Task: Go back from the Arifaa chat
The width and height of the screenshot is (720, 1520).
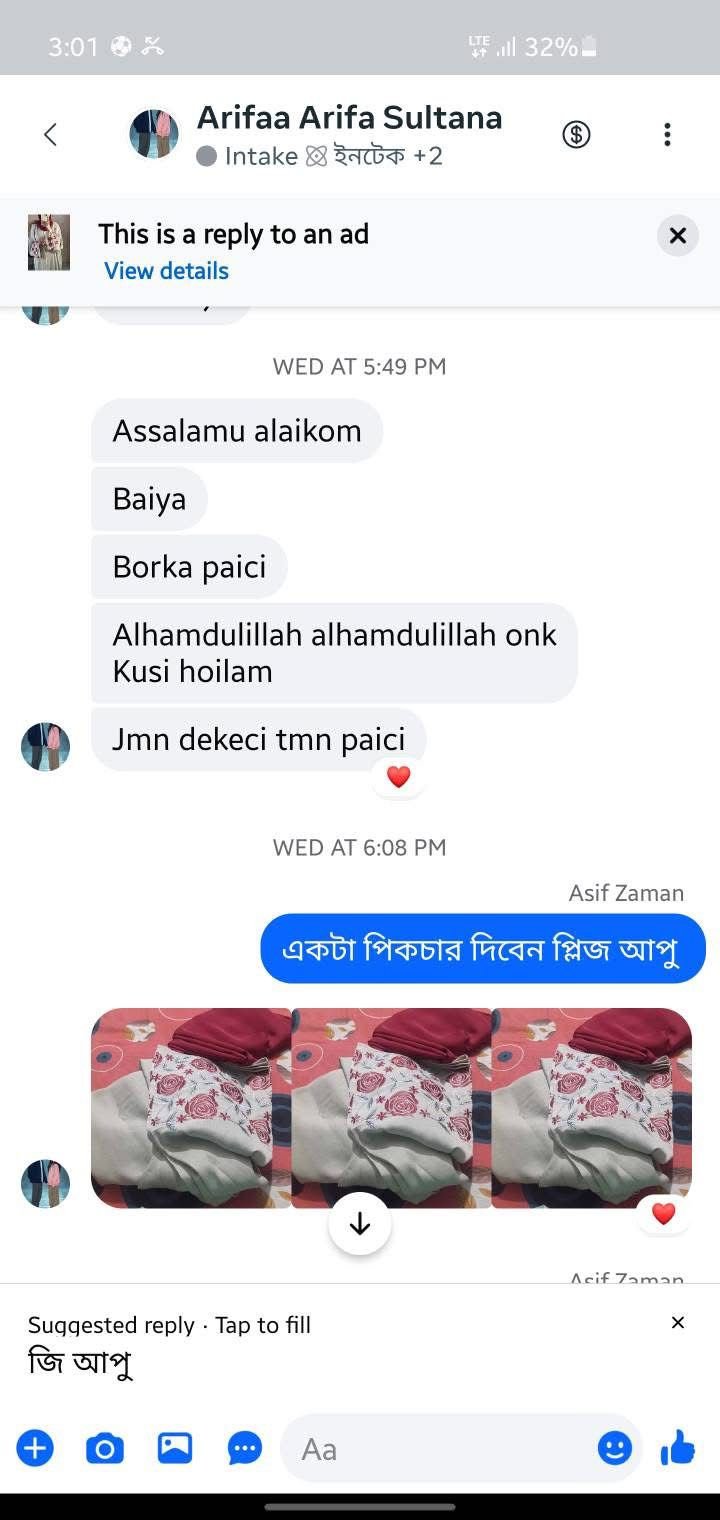Action: pos(50,134)
